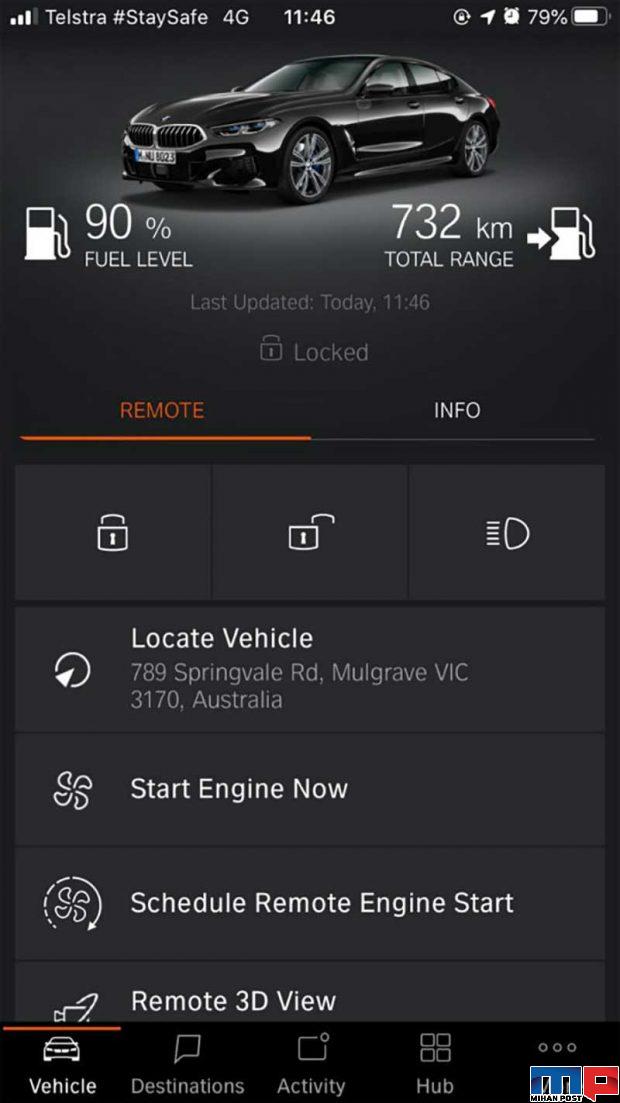Select the REMOTE tab
The width and height of the screenshot is (620, 1103).
point(162,410)
